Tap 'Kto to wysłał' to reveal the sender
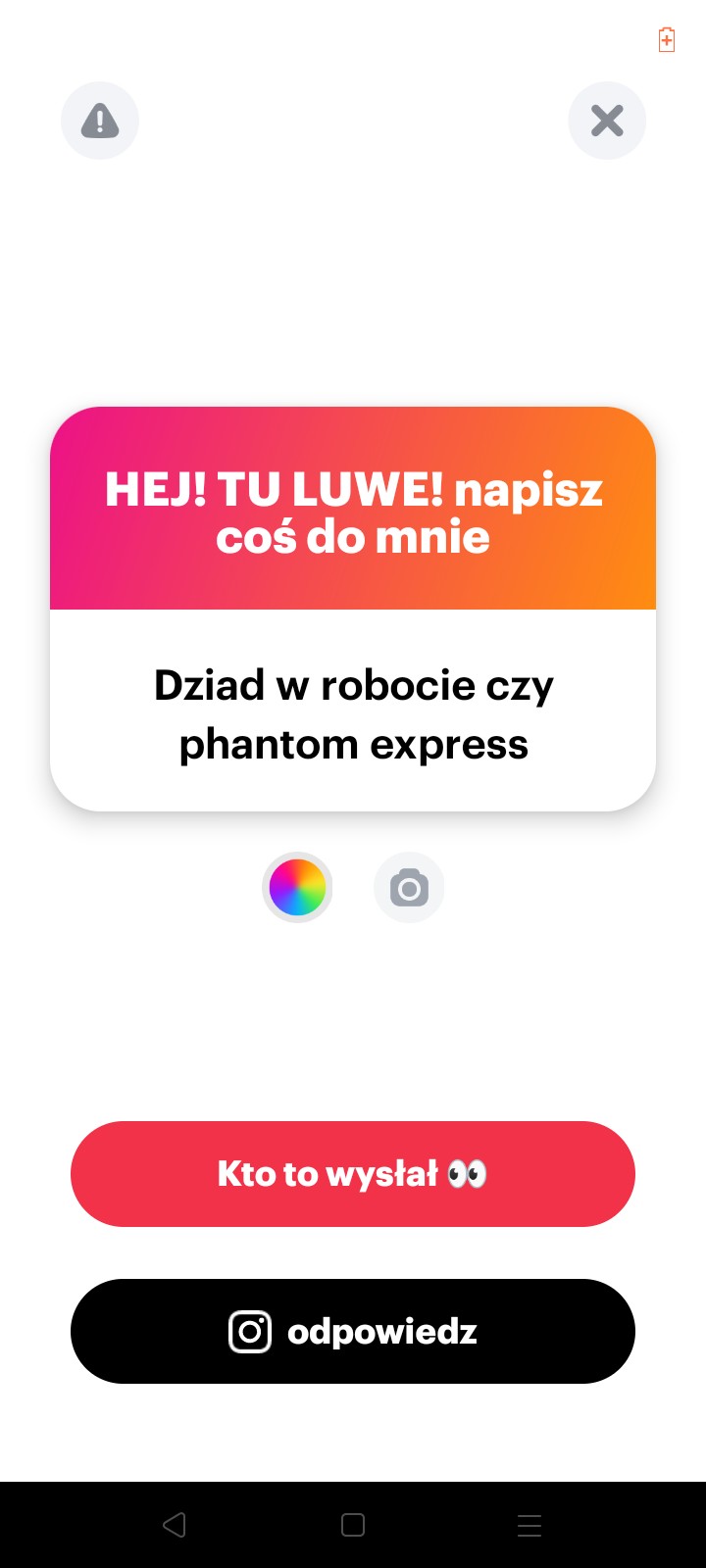This screenshot has width=706, height=1568. pyautogui.click(x=353, y=1174)
